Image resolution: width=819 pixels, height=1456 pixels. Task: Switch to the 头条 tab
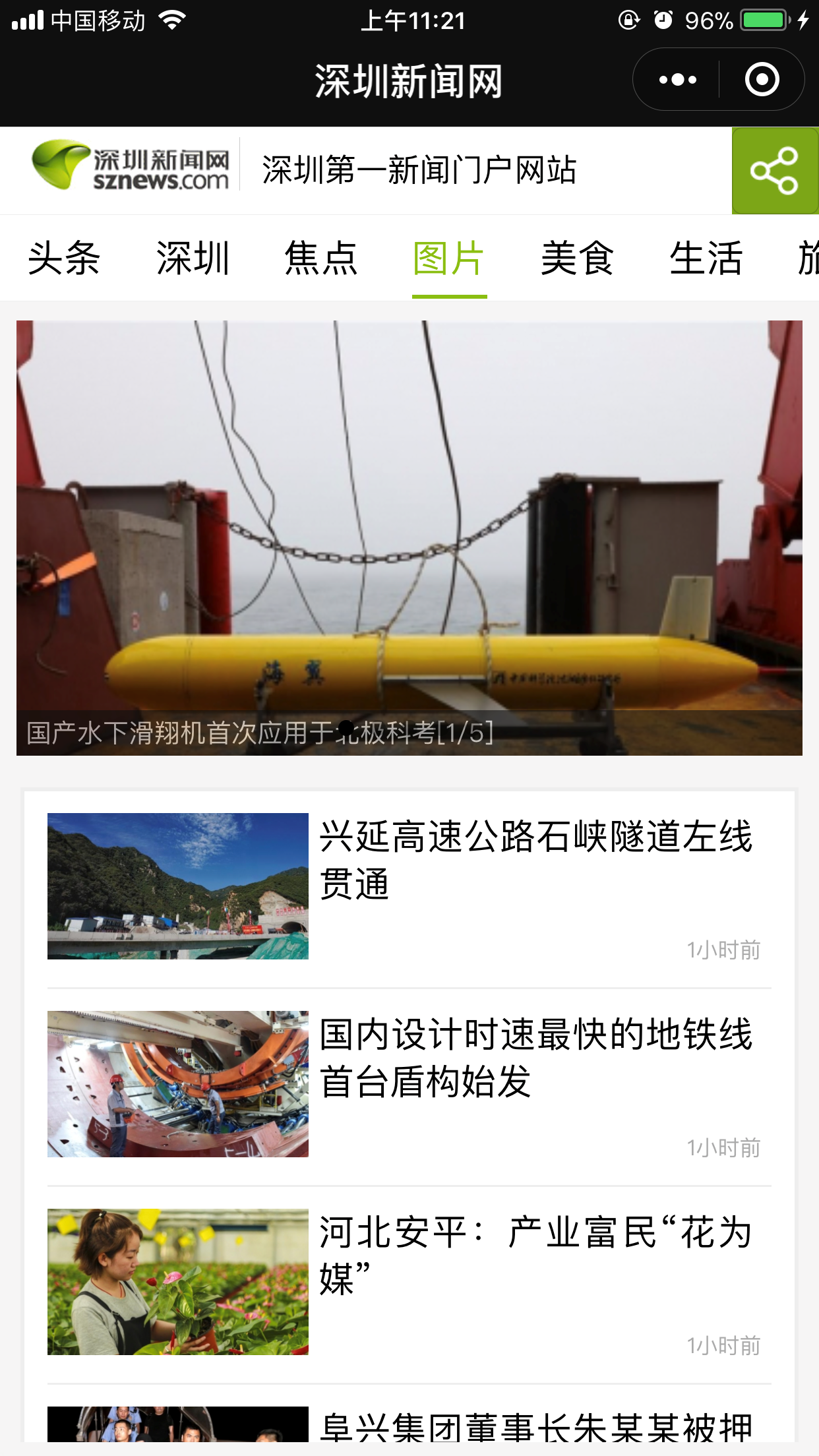[x=64, y=258]
